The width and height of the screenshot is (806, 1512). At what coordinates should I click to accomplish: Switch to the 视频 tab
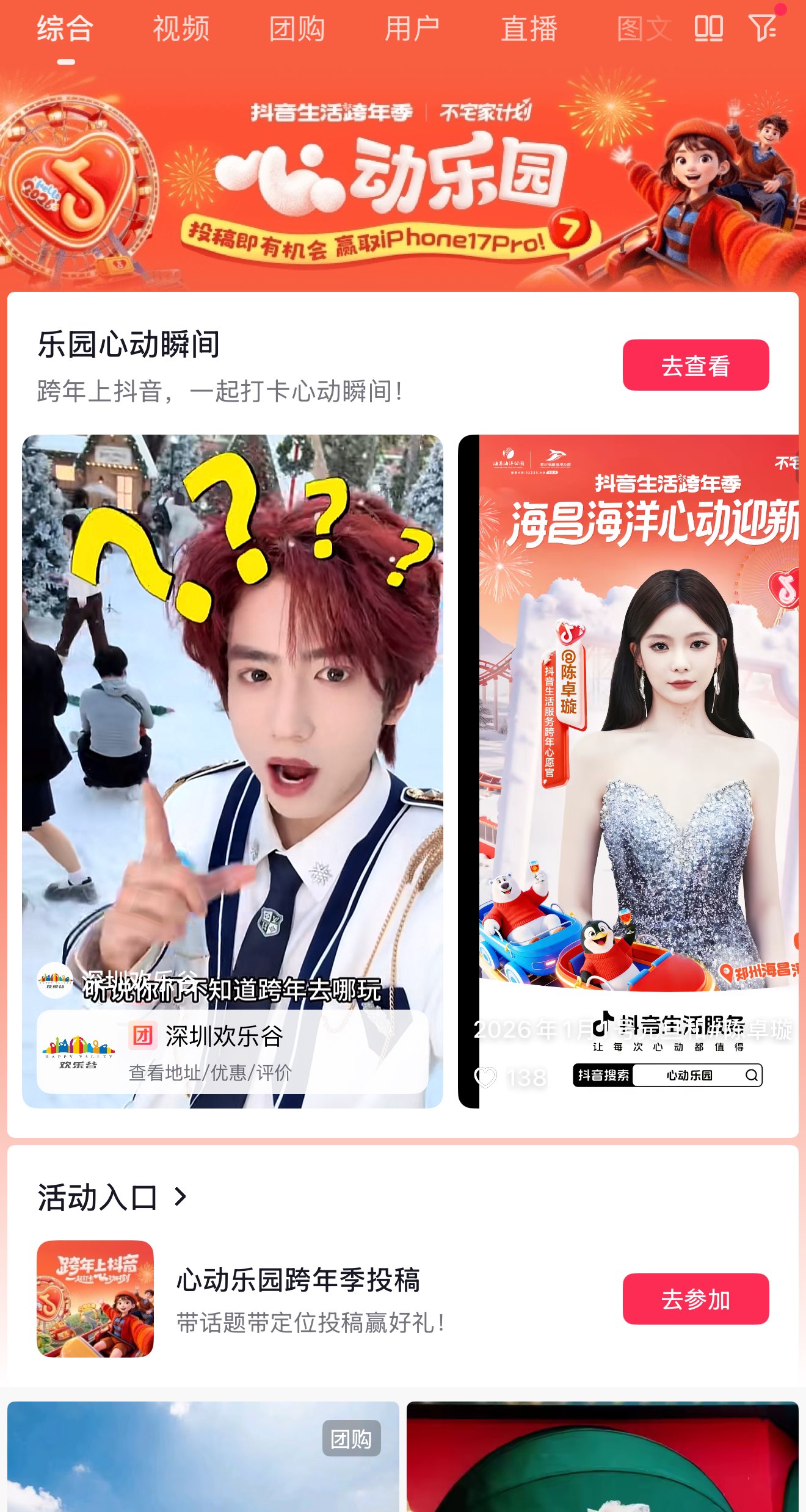[181, 29]
